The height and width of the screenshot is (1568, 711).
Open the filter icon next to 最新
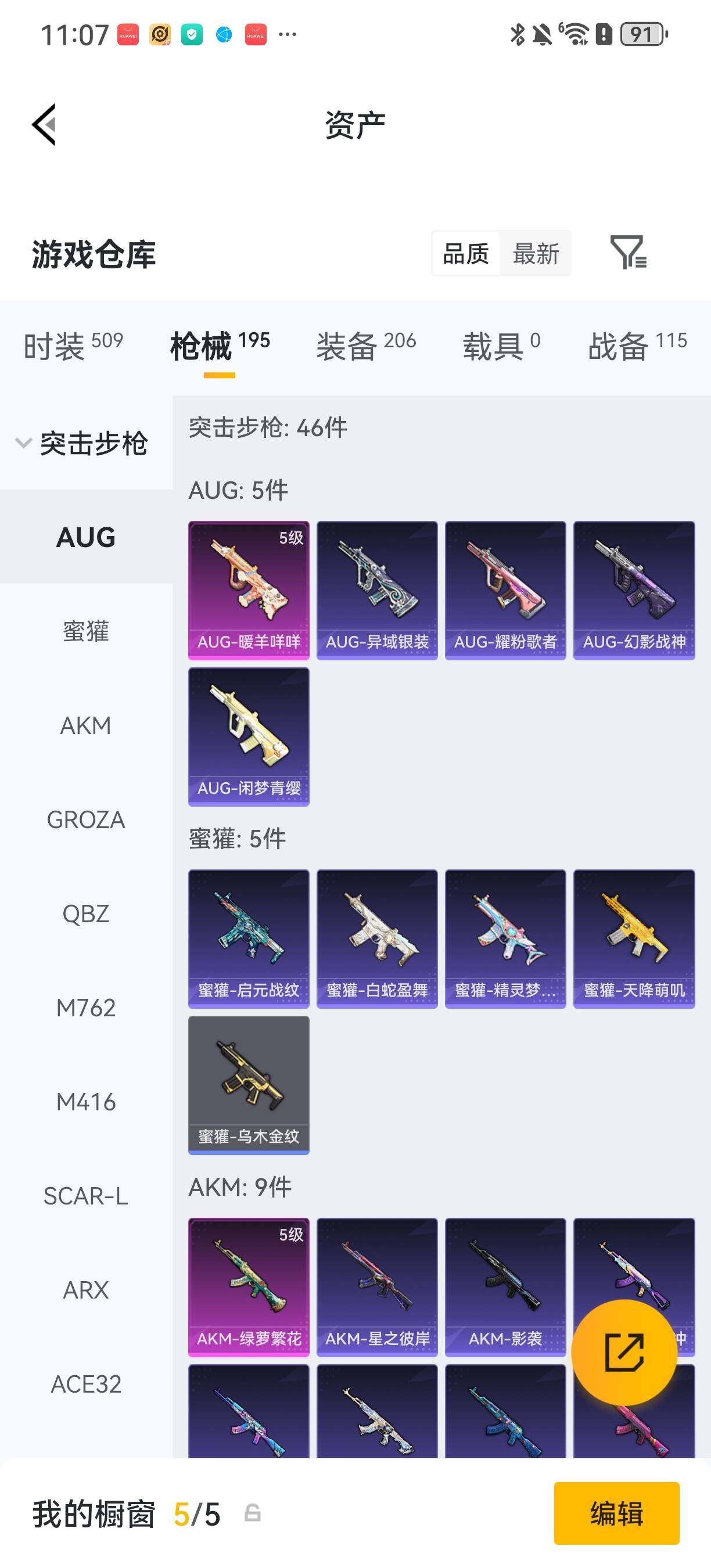point(627,253)
